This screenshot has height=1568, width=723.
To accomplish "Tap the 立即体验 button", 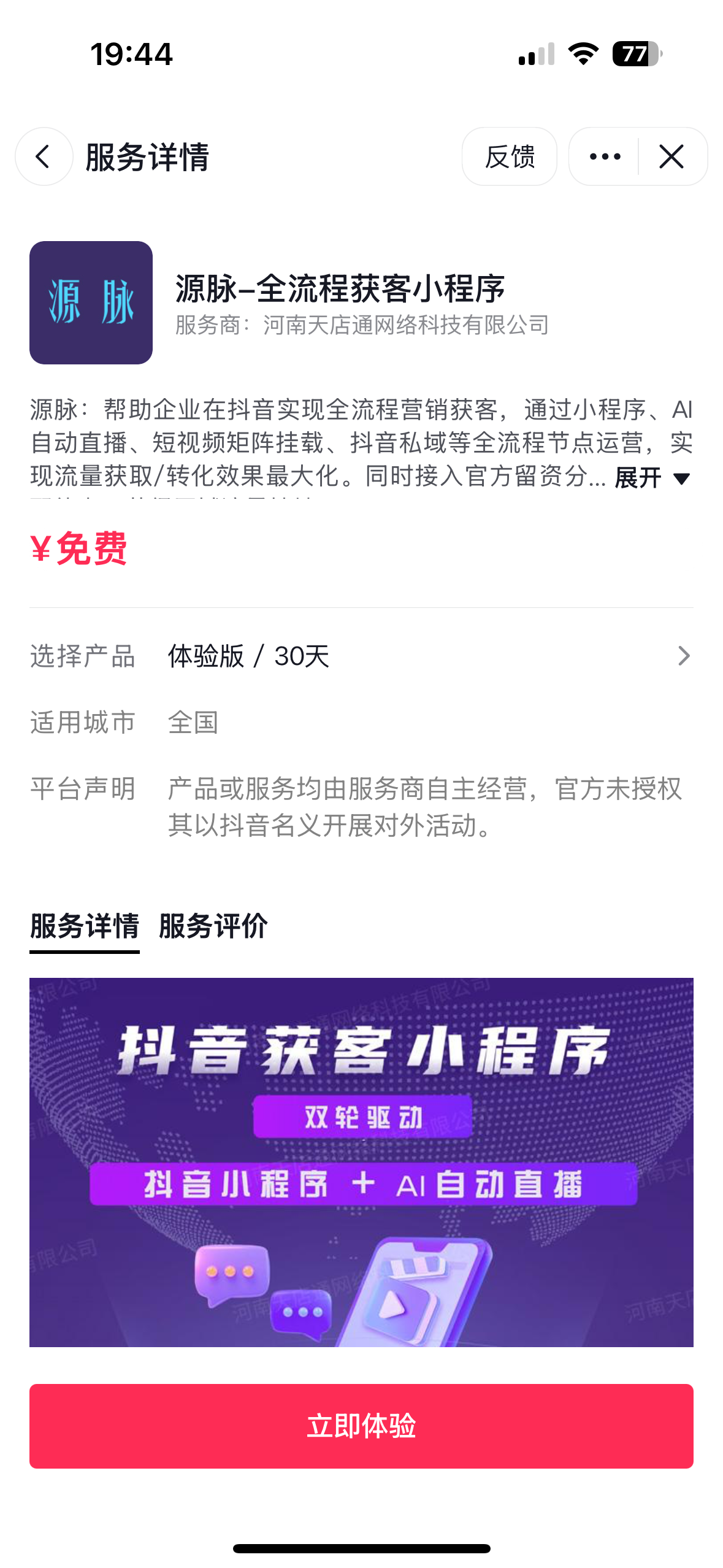I will pyautogui.click(x=361, y=1426).
